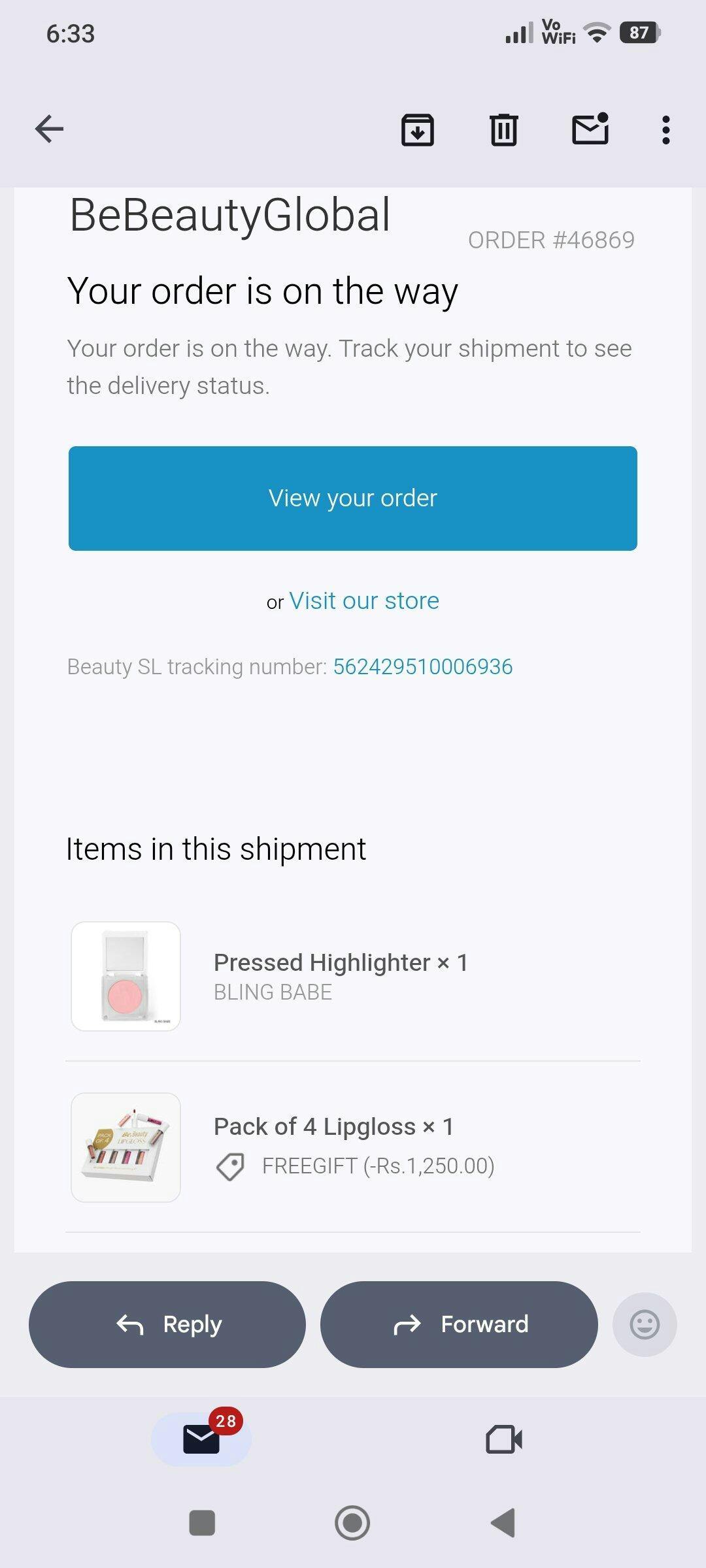The width and height of the screenshot is (706, 1568).
Task: Add an emoji reaction
Action: (x=645, y=1324)
